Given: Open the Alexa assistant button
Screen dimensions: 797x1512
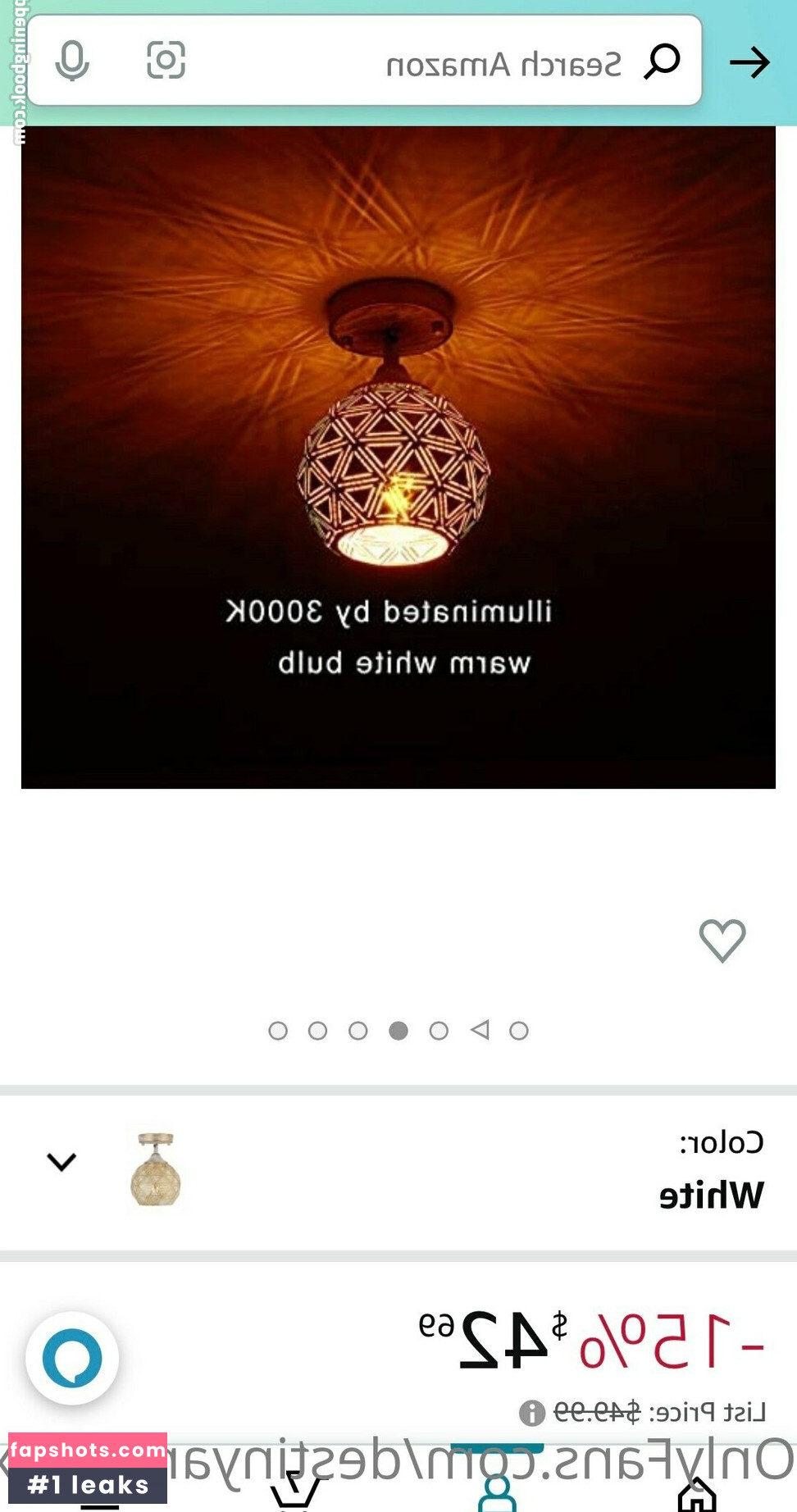Looking at the screenshot, I should [72, 1359].
